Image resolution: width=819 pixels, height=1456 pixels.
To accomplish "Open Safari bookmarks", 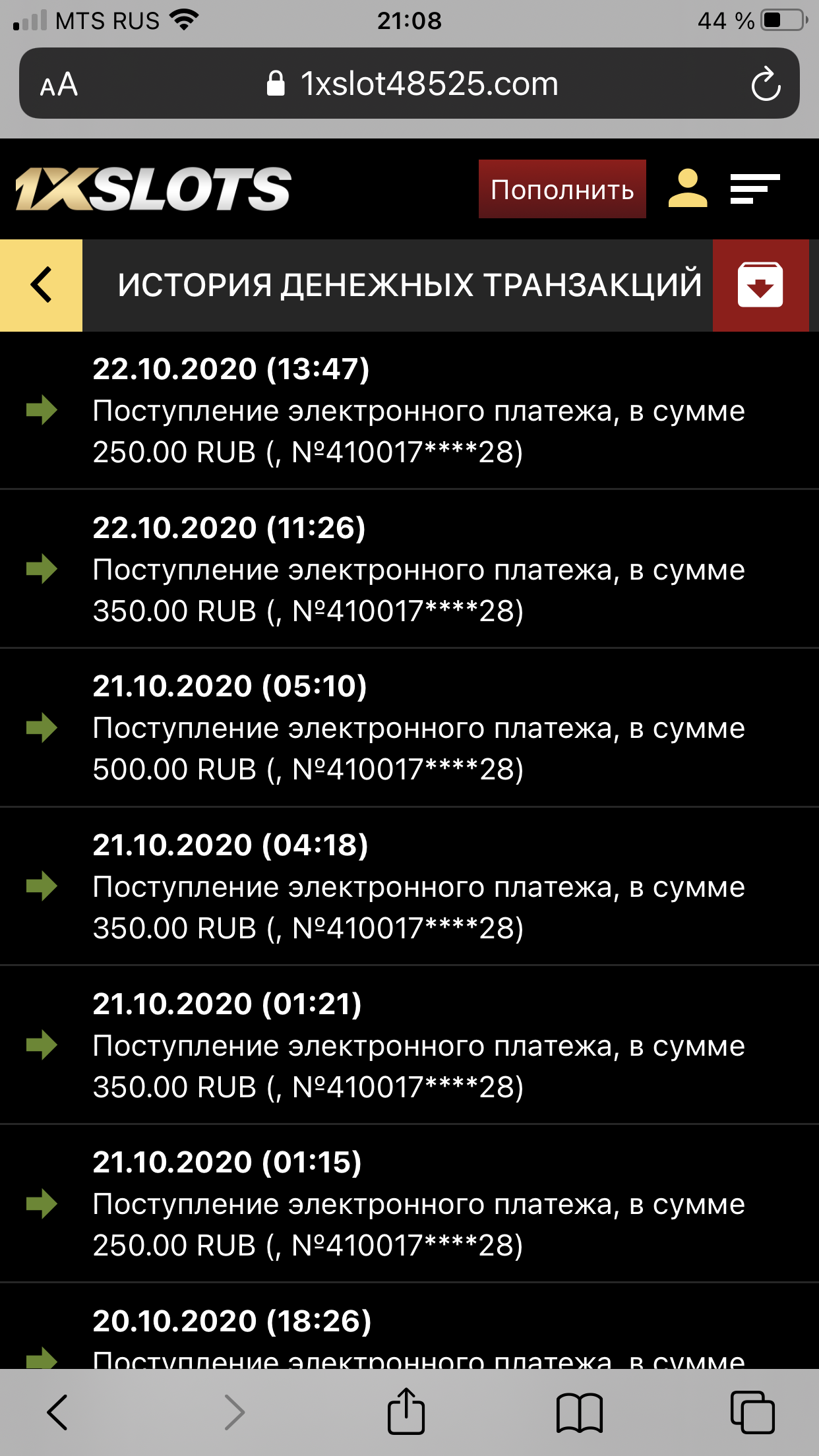I will pos(579,1411).
